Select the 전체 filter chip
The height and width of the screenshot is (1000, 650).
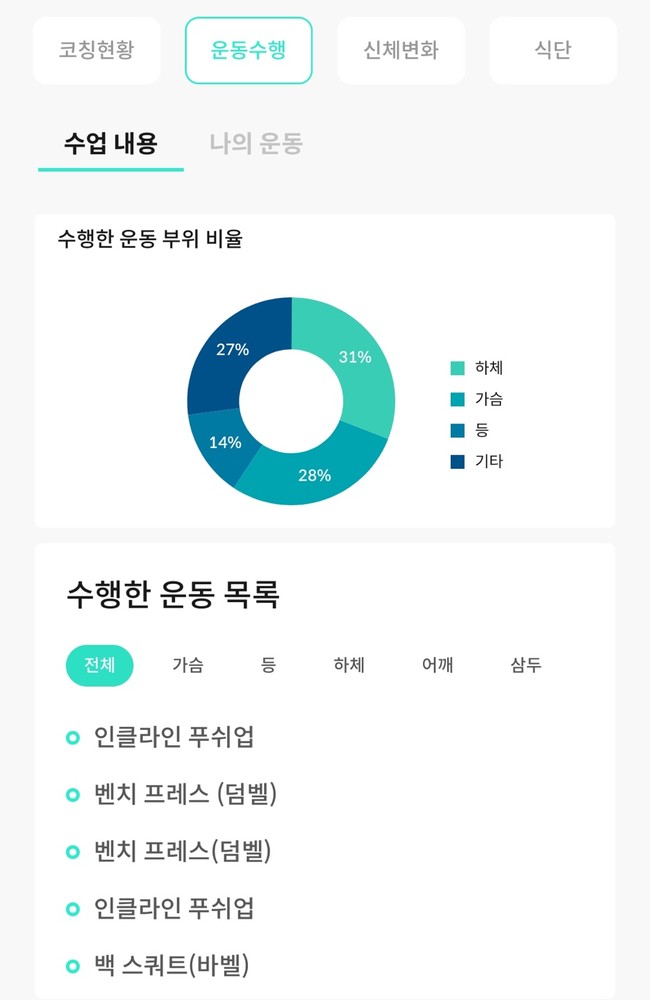pyautogui.click(x=99, y=665)
